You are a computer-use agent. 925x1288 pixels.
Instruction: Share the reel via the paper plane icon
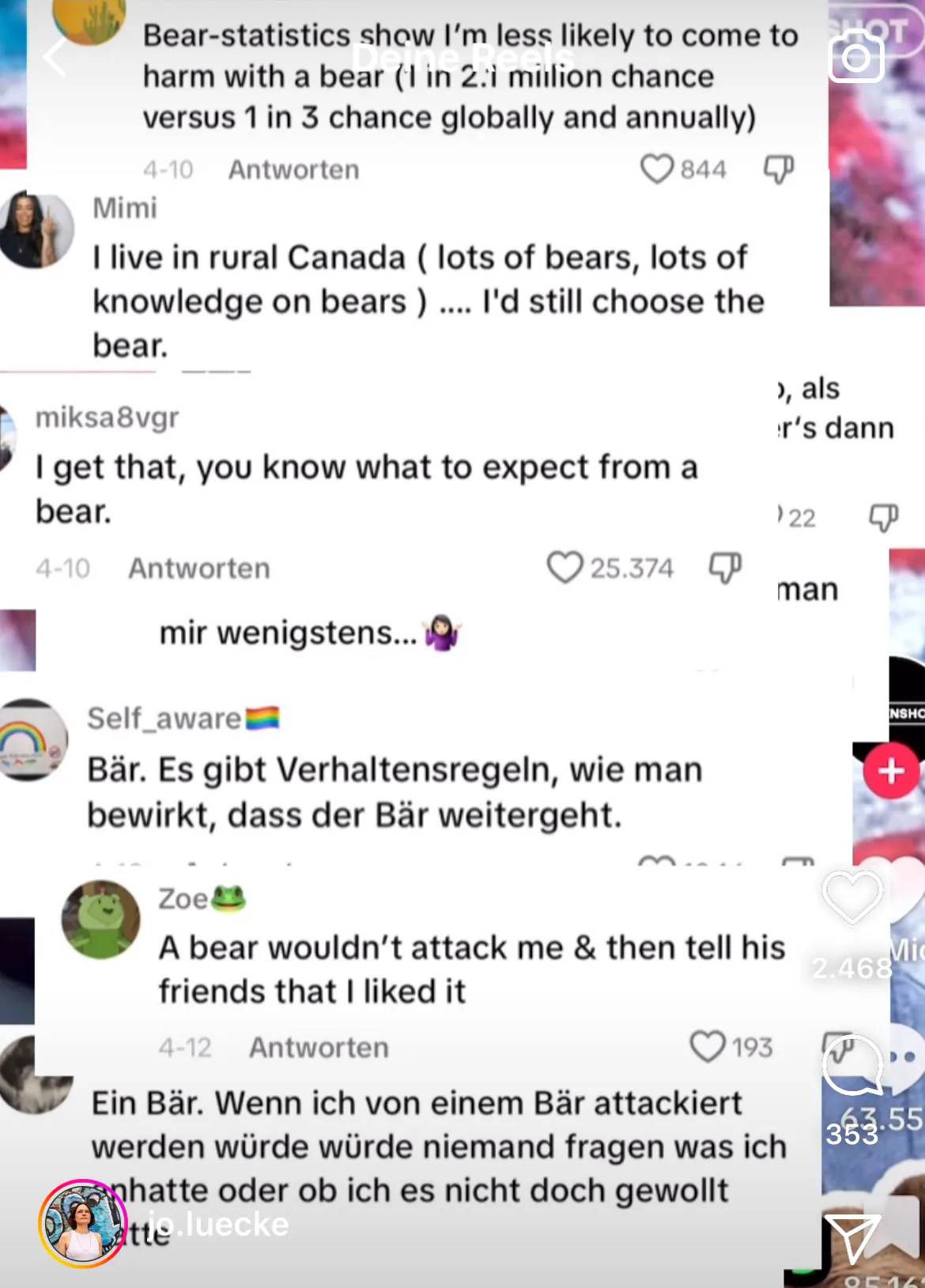[x=851, y=1237]
